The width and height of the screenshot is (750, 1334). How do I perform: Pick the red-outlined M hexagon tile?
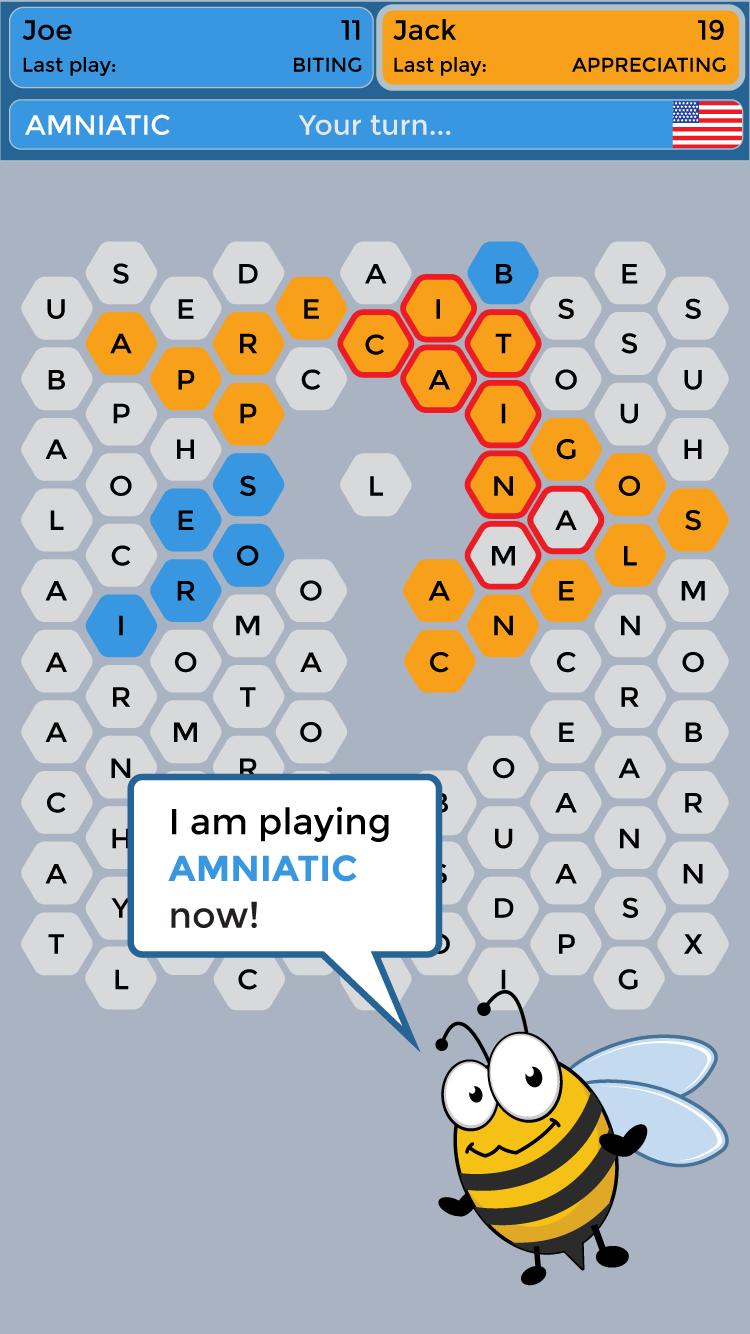coord(503,556)
